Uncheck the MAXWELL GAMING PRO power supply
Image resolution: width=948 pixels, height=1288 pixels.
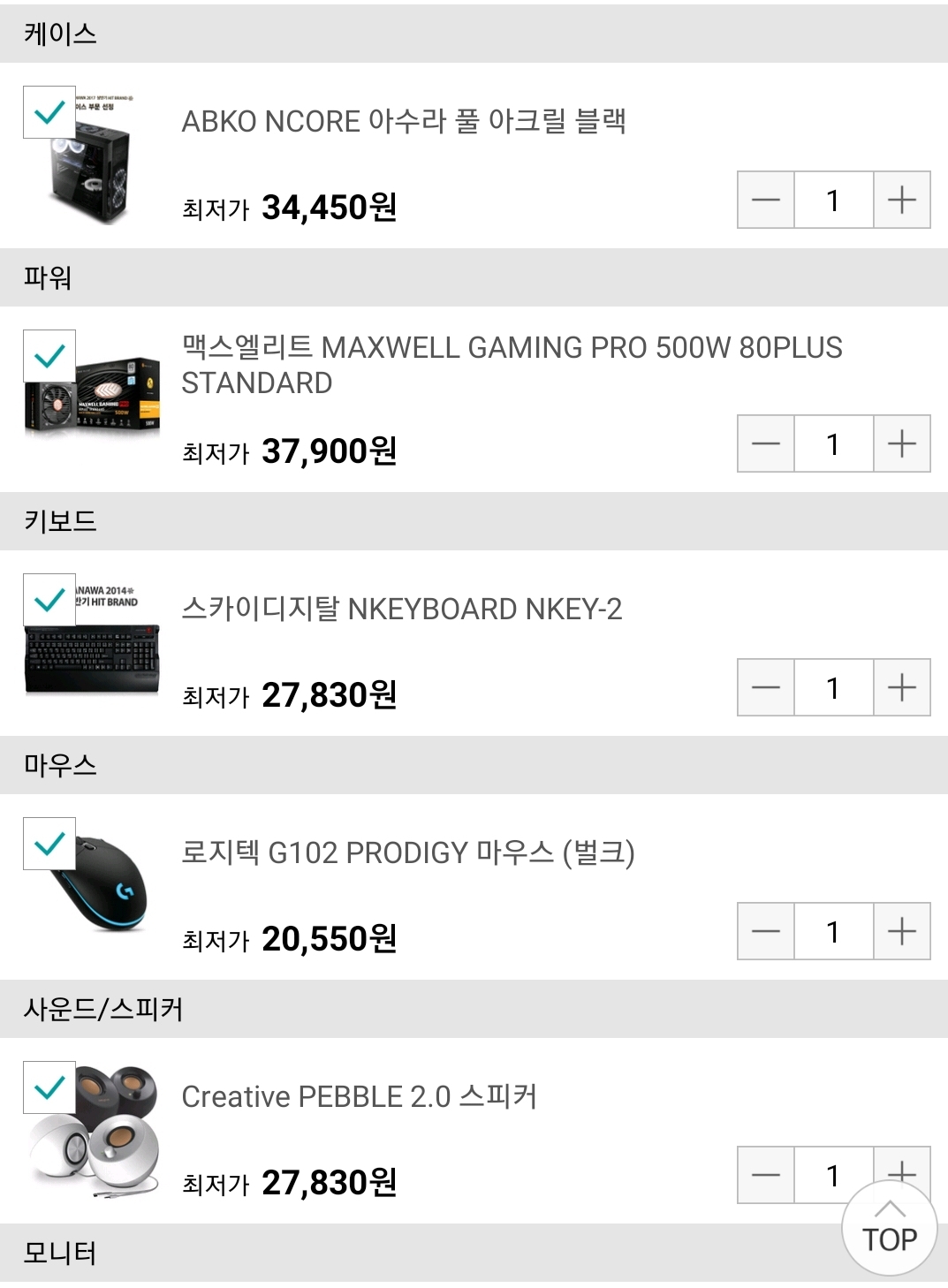point(49,356)
